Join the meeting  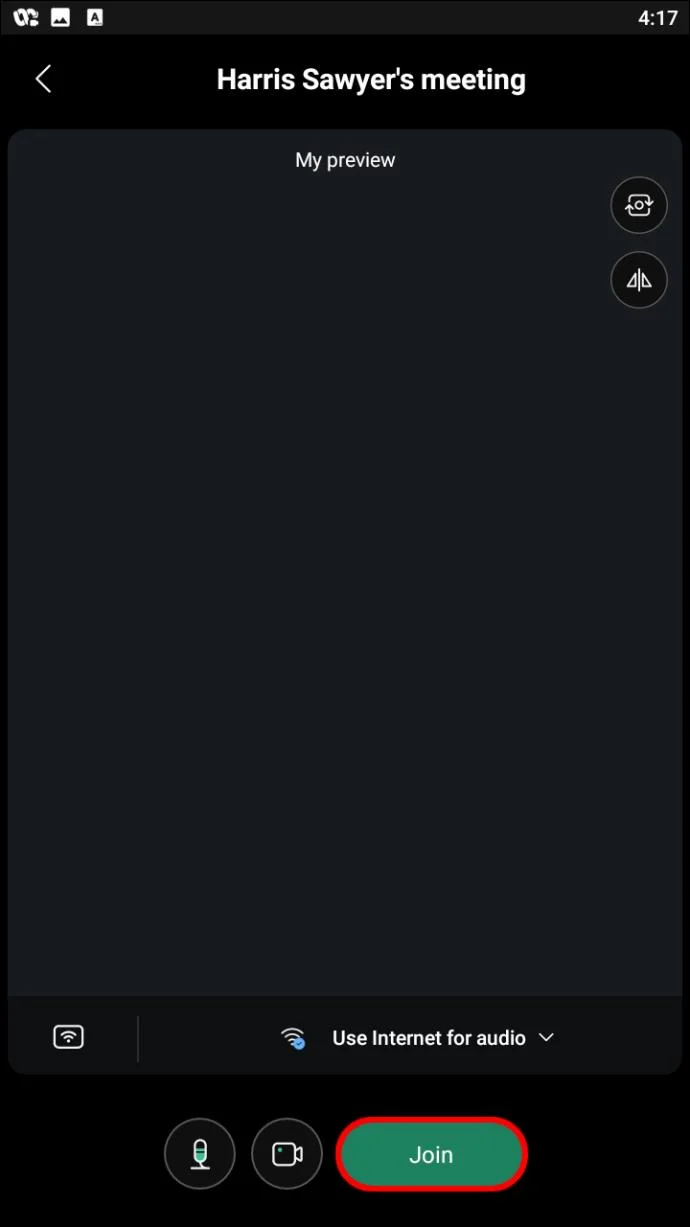[x=431, y=1154]
